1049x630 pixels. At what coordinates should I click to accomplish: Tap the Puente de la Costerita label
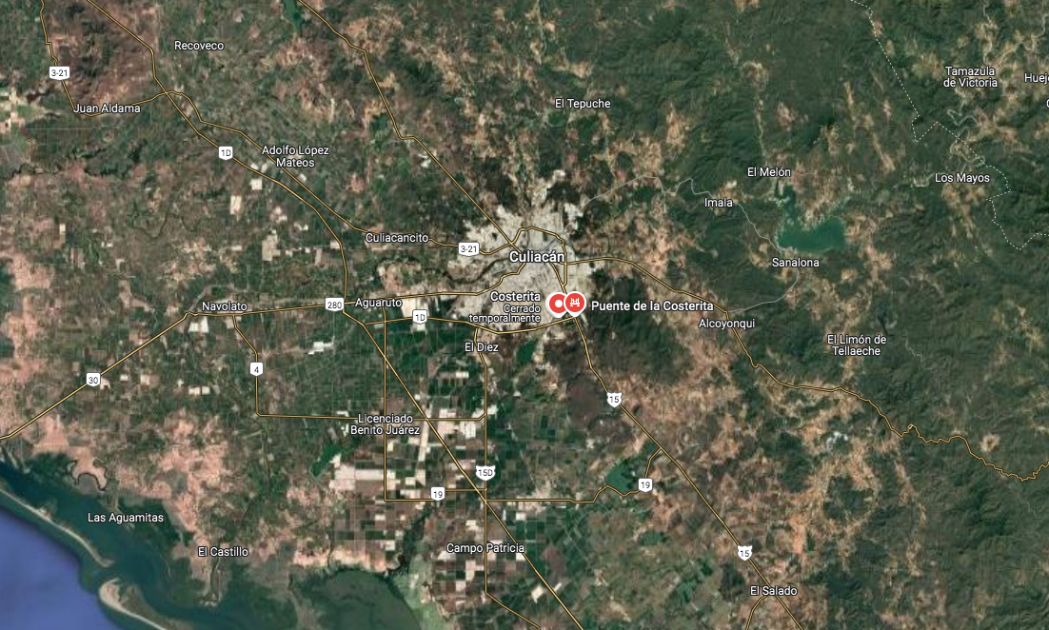[x=652, y=305]
